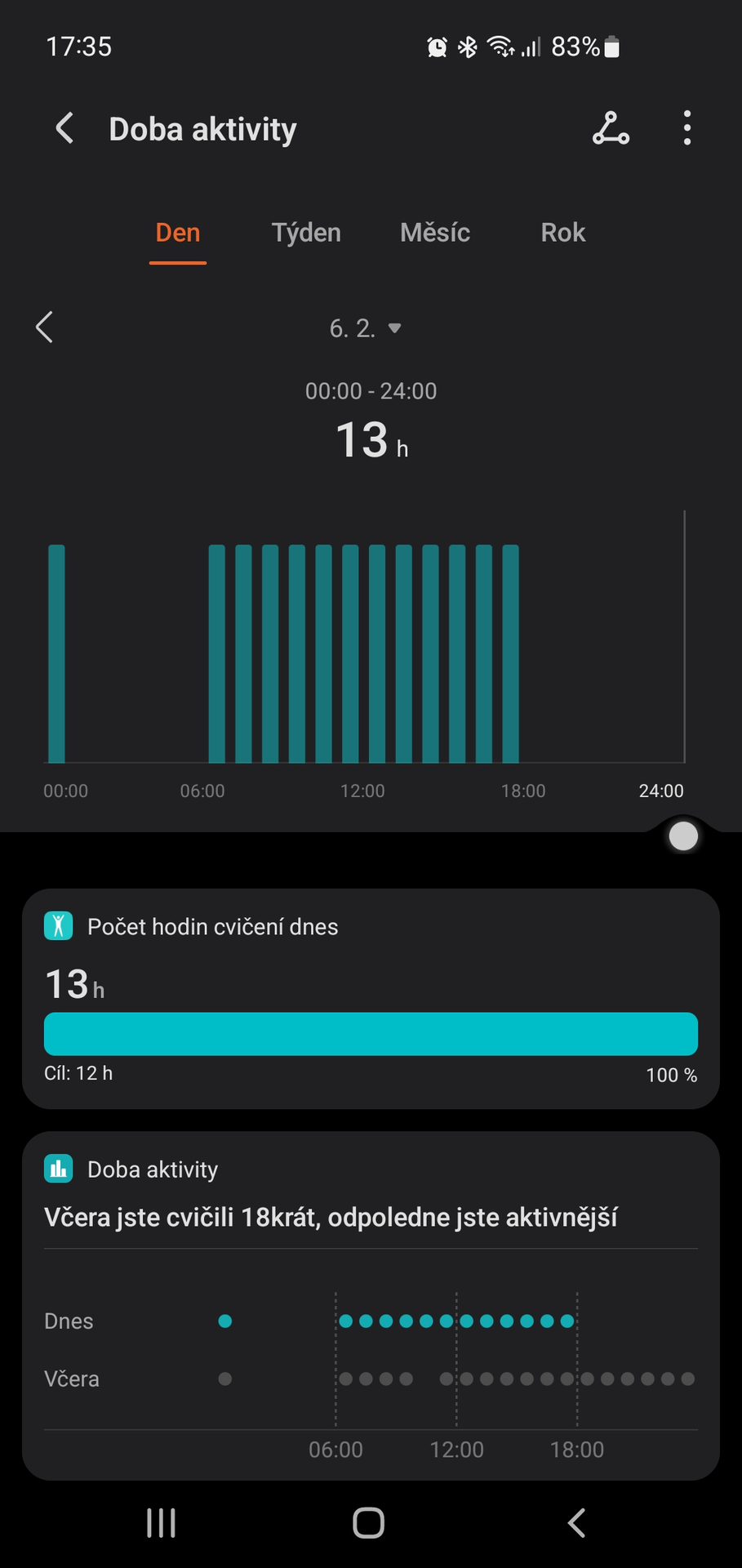Go to the previous day
Image resolution: width=742 pixels, height=1568 pixels.
[x=45, y=327]
